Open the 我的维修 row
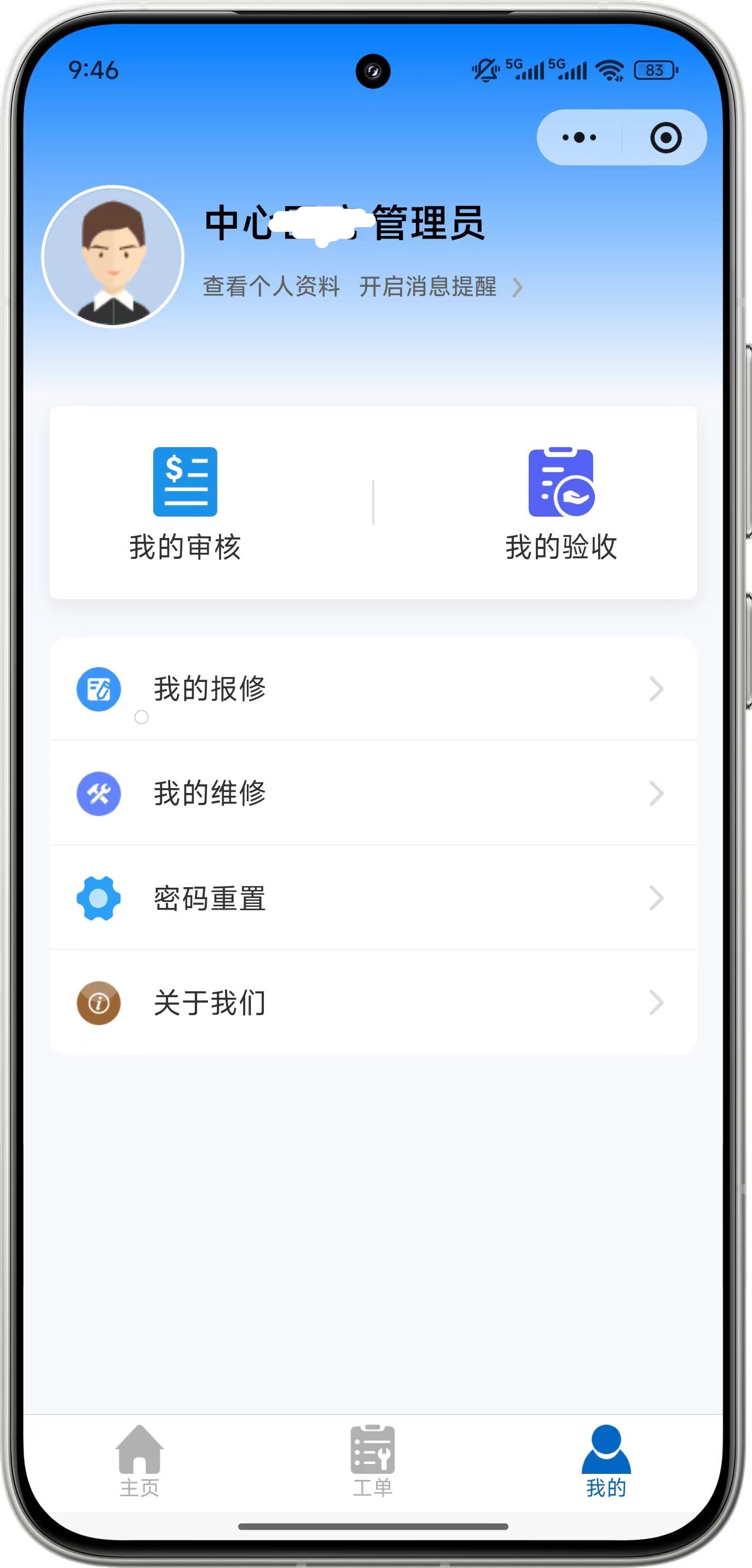This screenshot has width=752, height=1568. pyautogui.click(x=373, y=793)
